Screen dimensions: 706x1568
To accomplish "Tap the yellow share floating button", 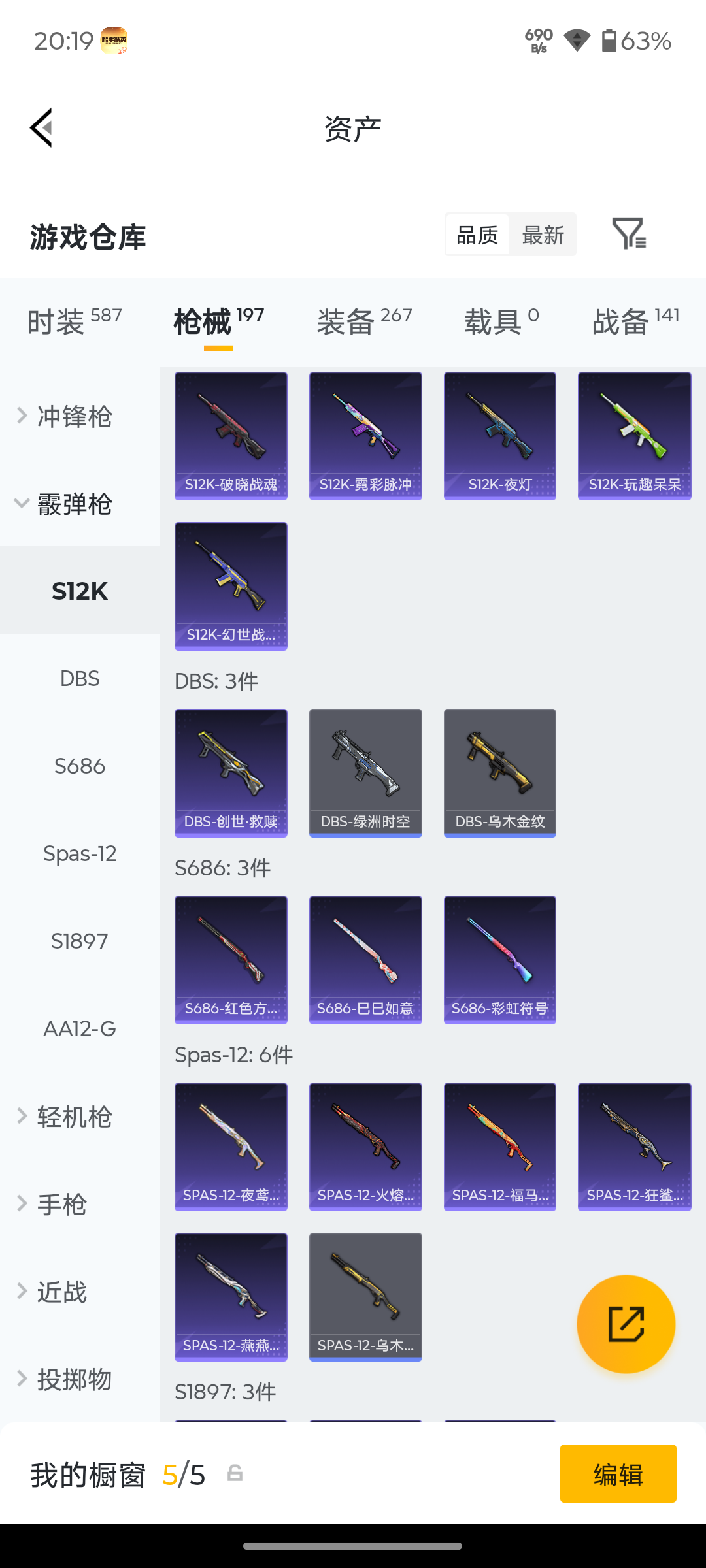I will 626,1324.
